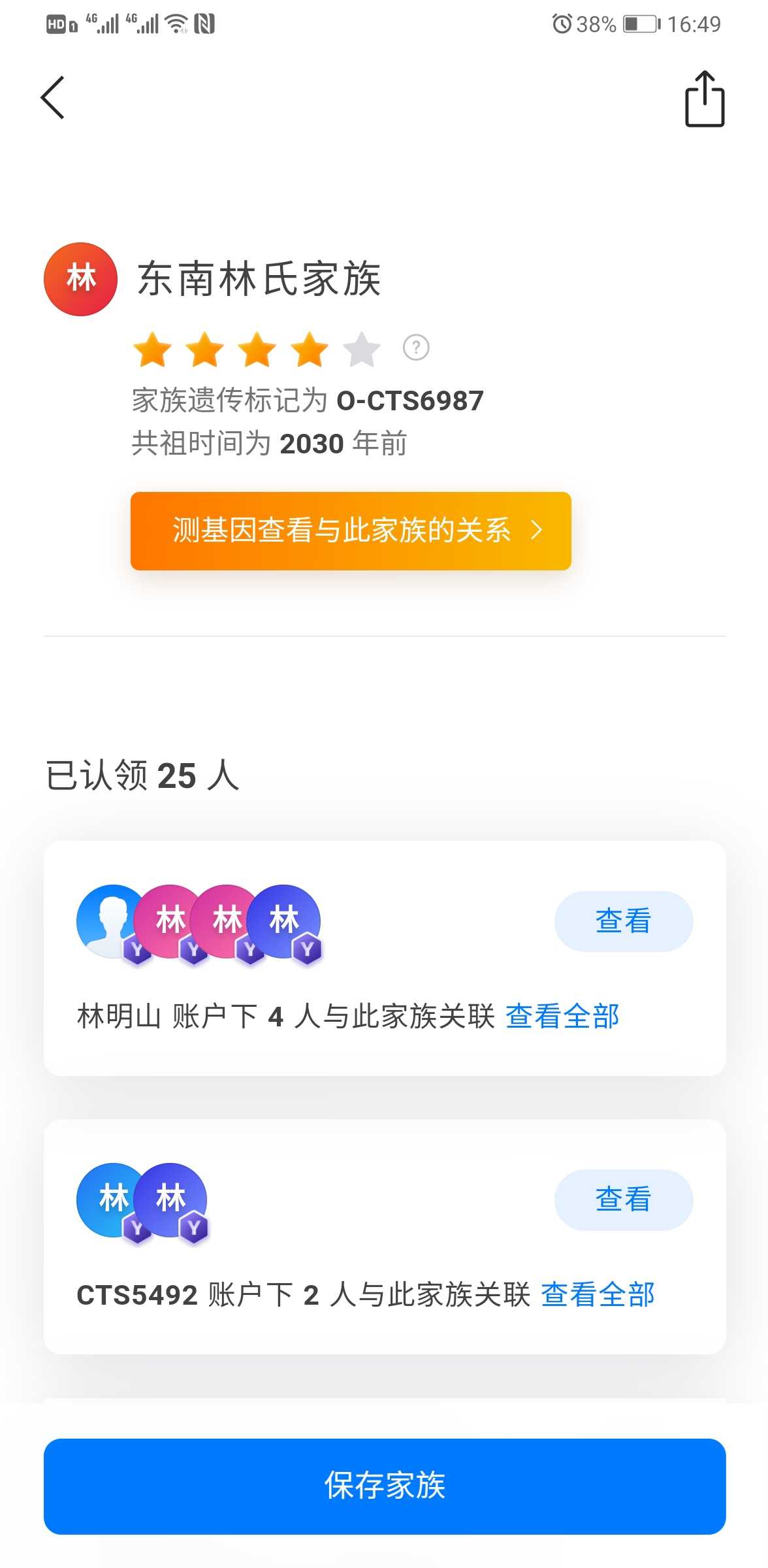
Task: Open 查看全部 link for CTS5492 account
Action: coord(598,1295)
